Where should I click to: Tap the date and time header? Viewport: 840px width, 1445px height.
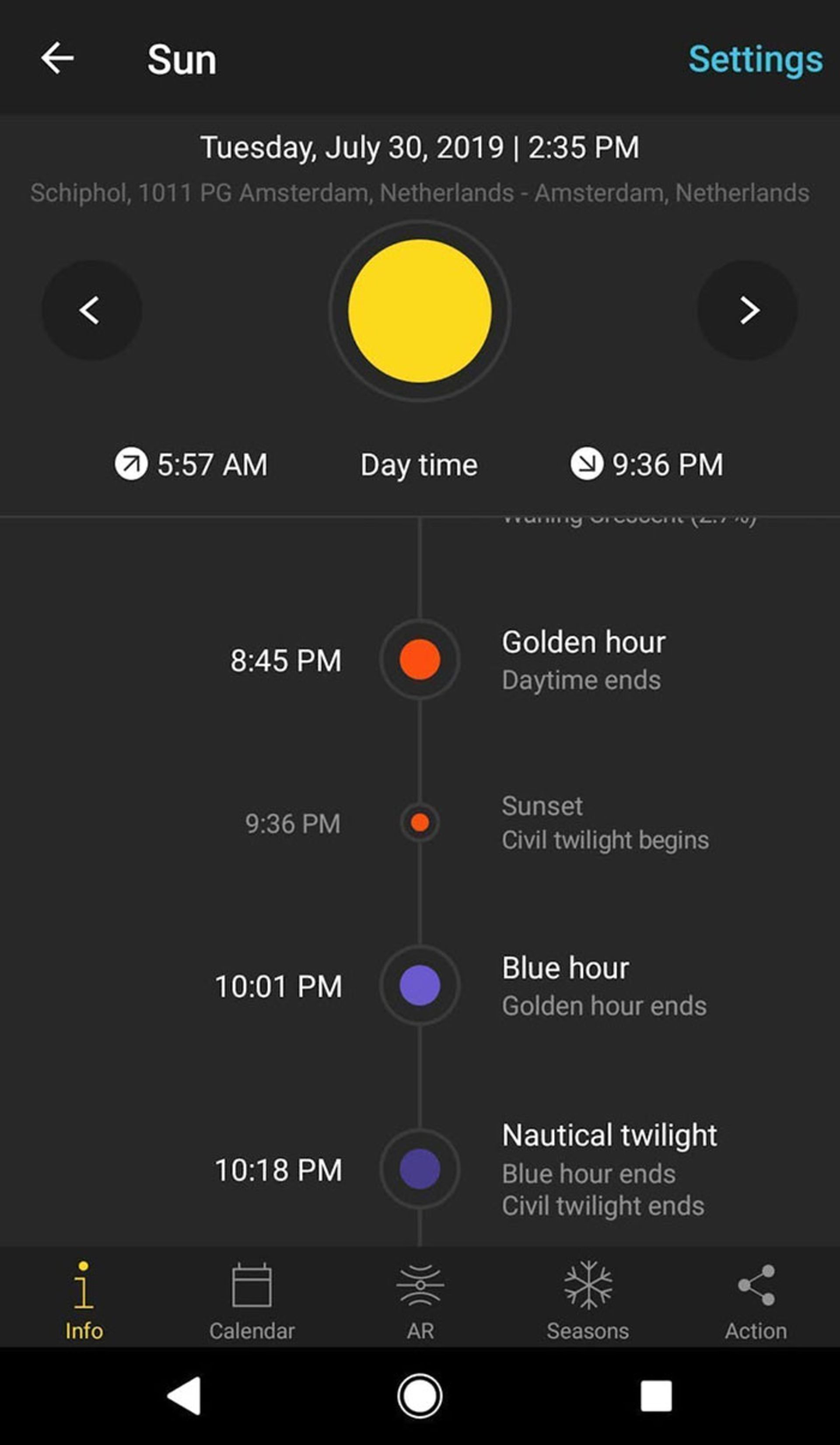coord(420,147)
